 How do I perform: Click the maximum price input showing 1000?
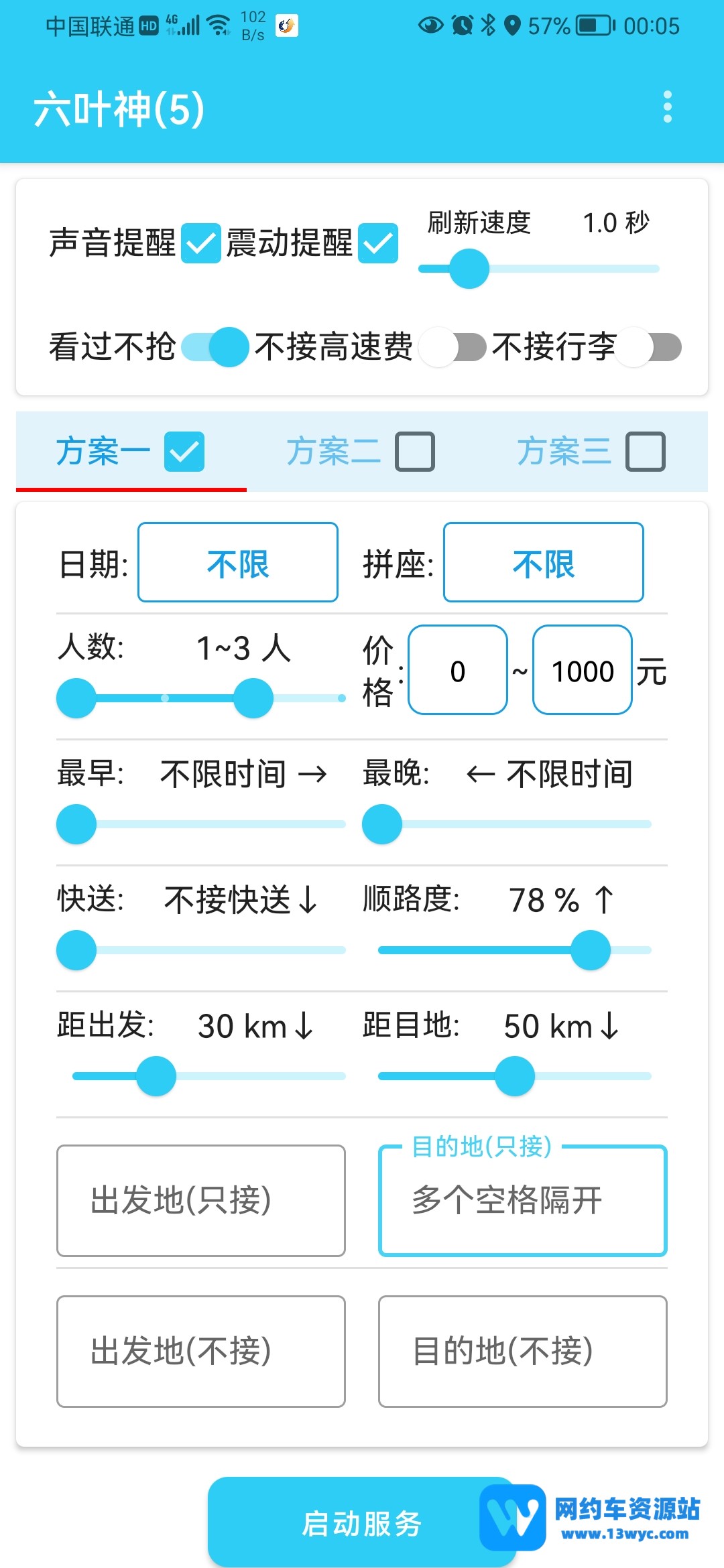tap(582, 670)
